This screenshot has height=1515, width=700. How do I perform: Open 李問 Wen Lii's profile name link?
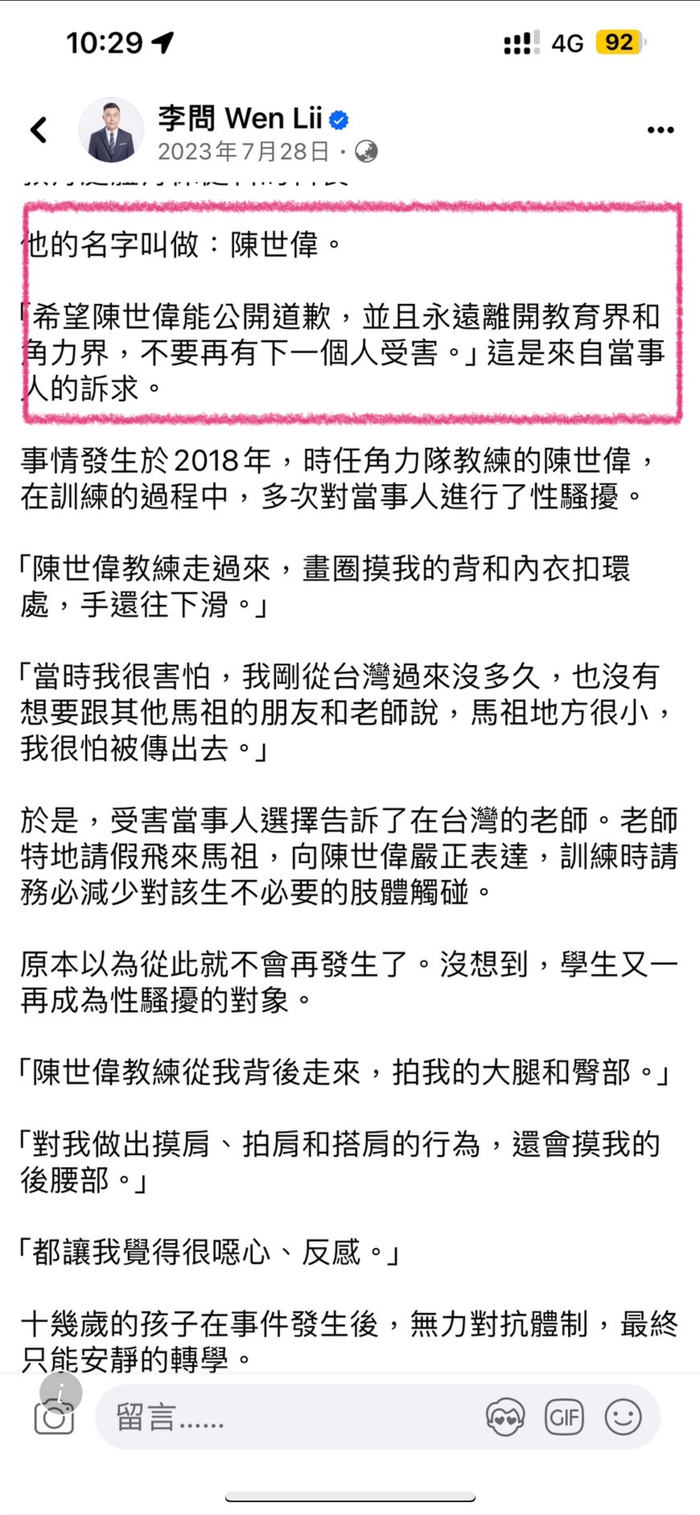239,118
